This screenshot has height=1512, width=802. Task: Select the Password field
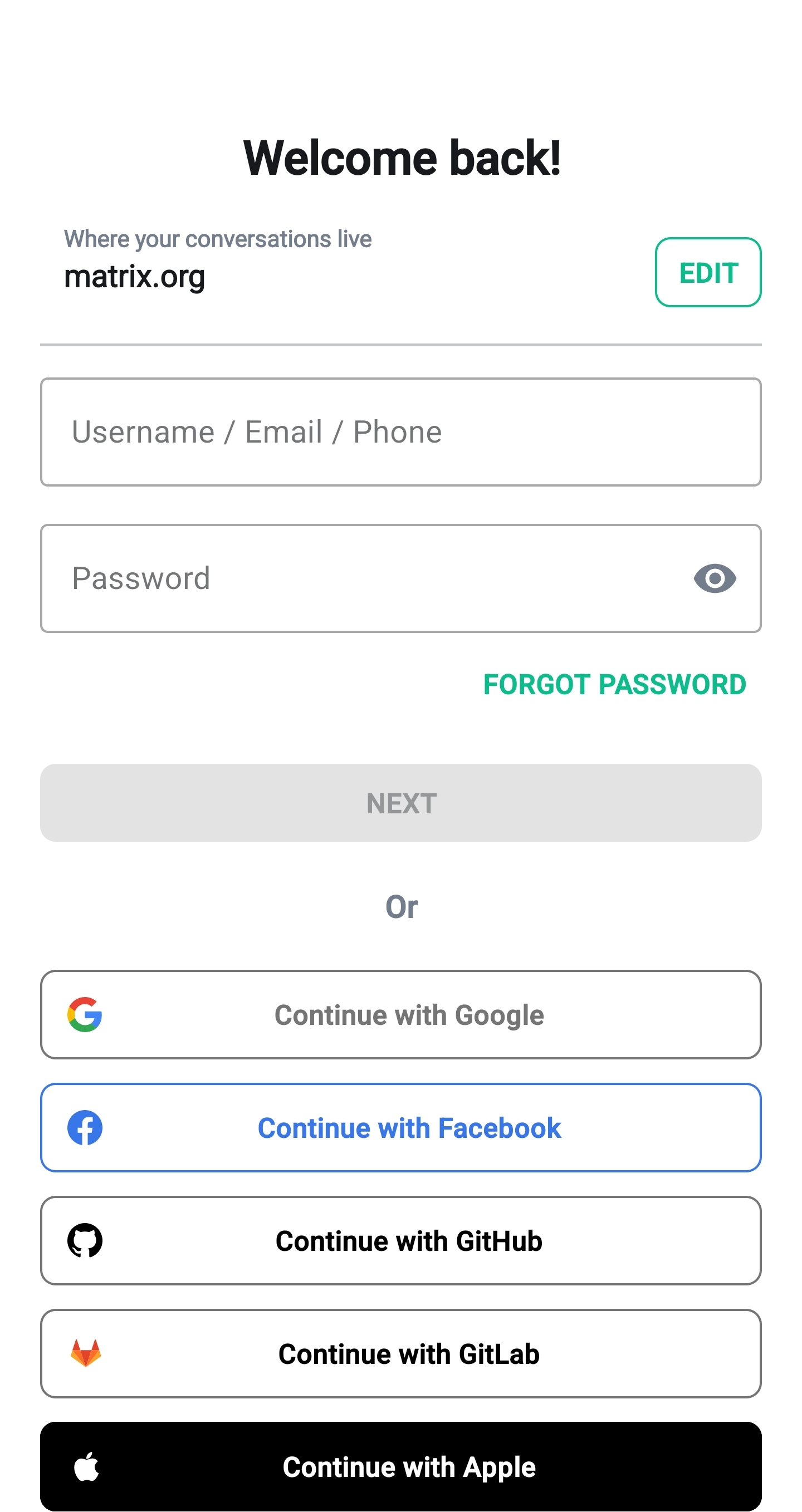[x=364, y=578]
